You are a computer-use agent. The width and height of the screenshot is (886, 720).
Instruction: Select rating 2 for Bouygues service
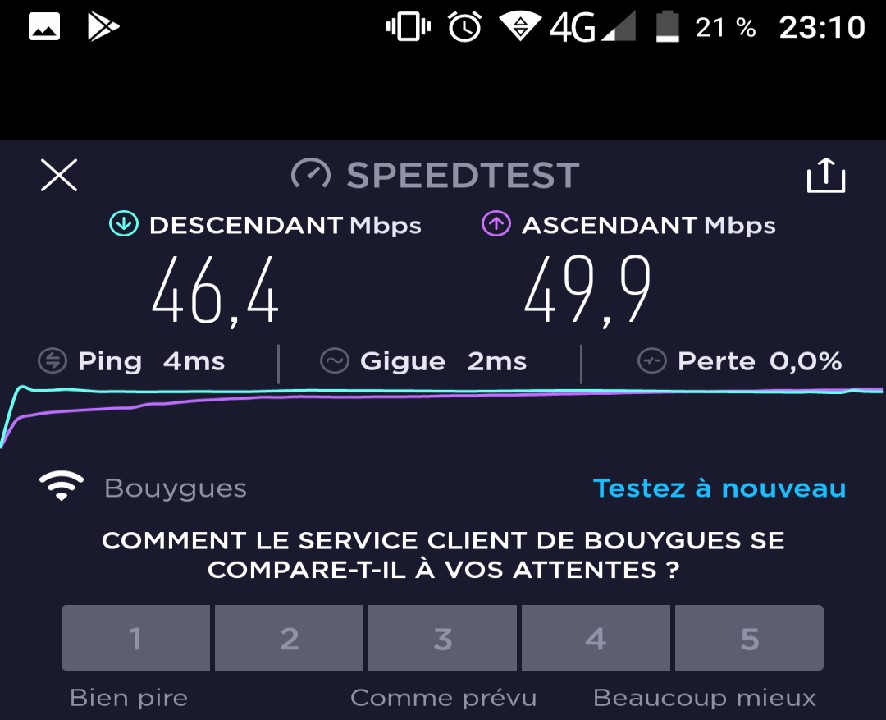click(289, 638)
